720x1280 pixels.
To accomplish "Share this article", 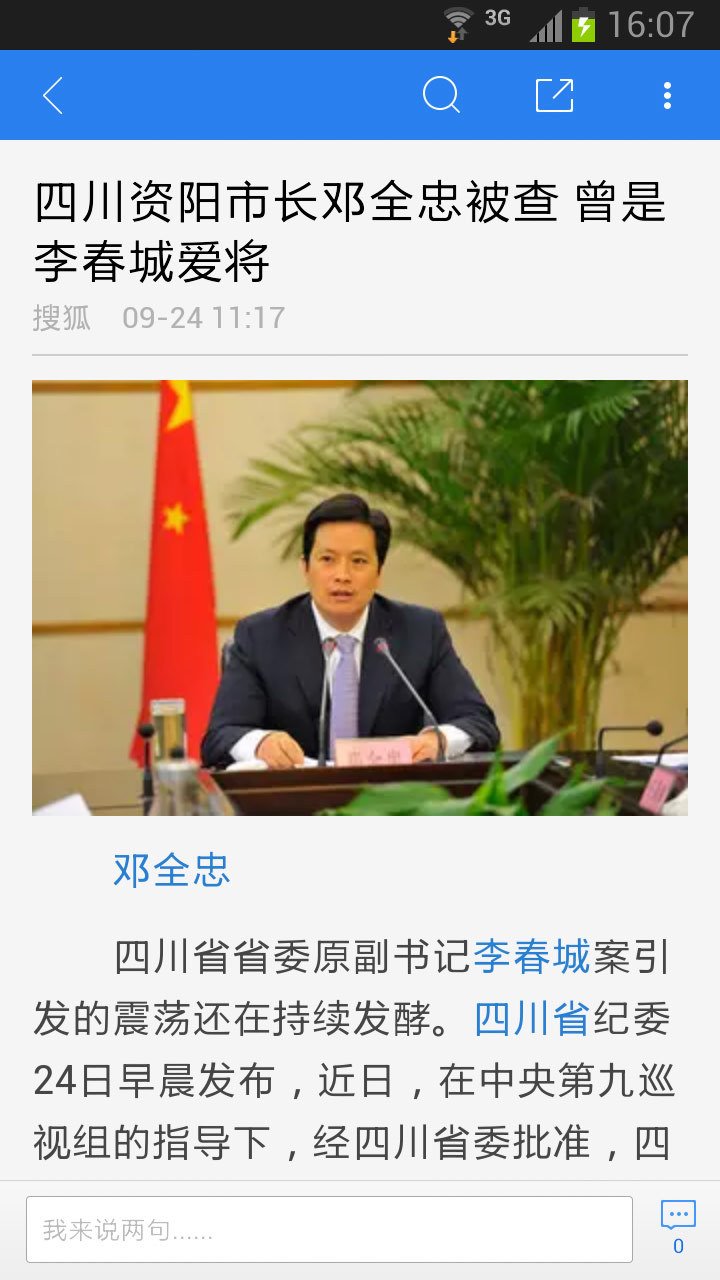I will (554, 96).
